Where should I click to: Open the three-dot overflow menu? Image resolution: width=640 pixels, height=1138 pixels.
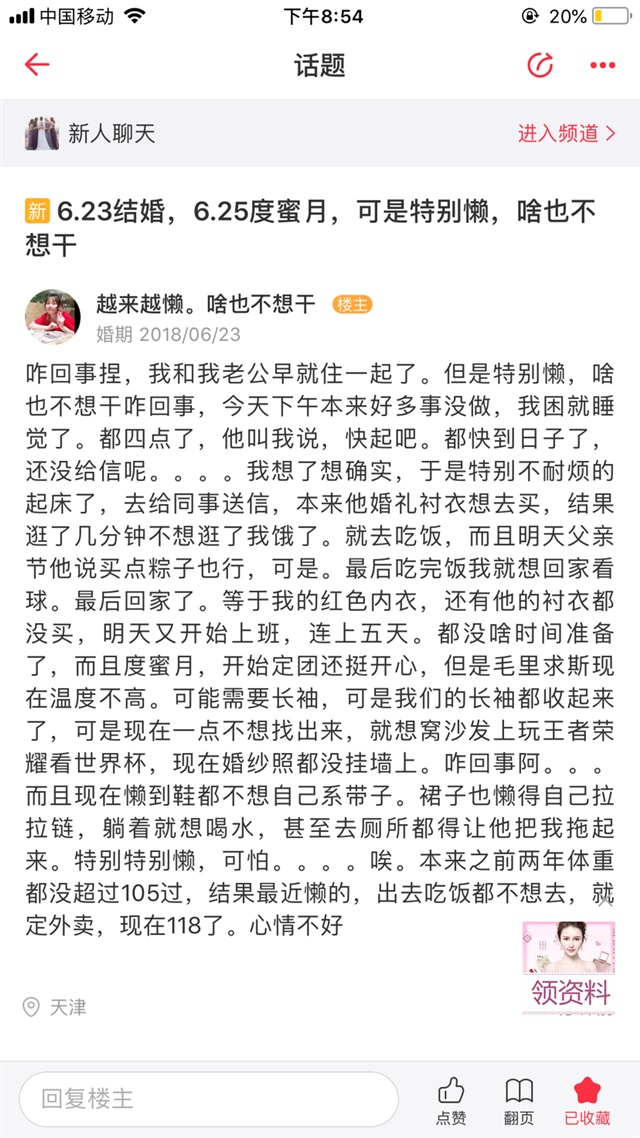point(602,66)
